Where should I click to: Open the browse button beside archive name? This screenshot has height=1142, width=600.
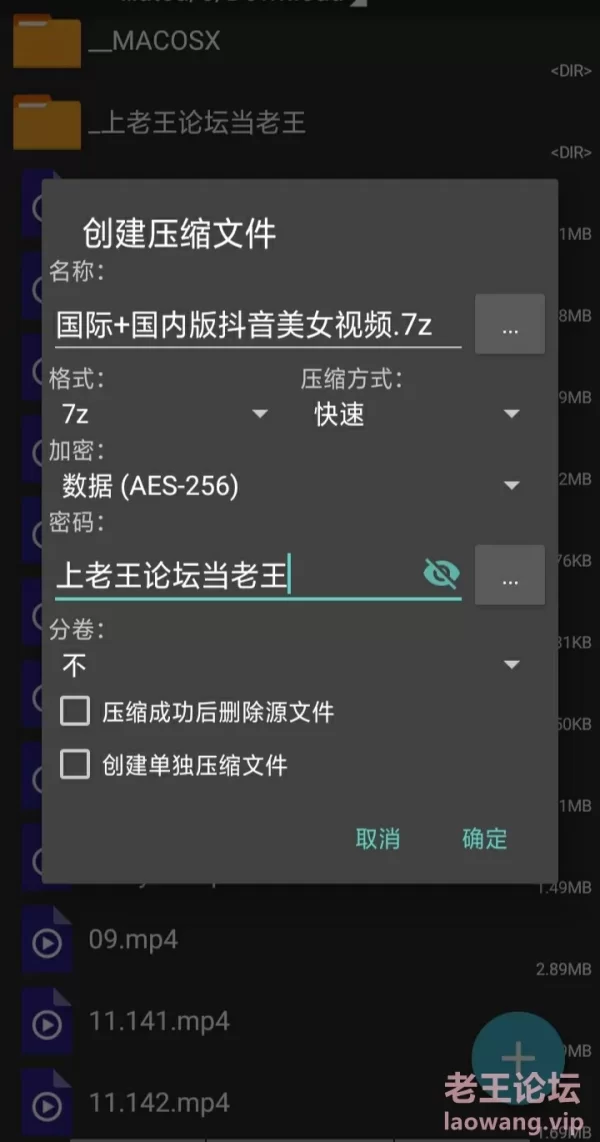point(509,325)
